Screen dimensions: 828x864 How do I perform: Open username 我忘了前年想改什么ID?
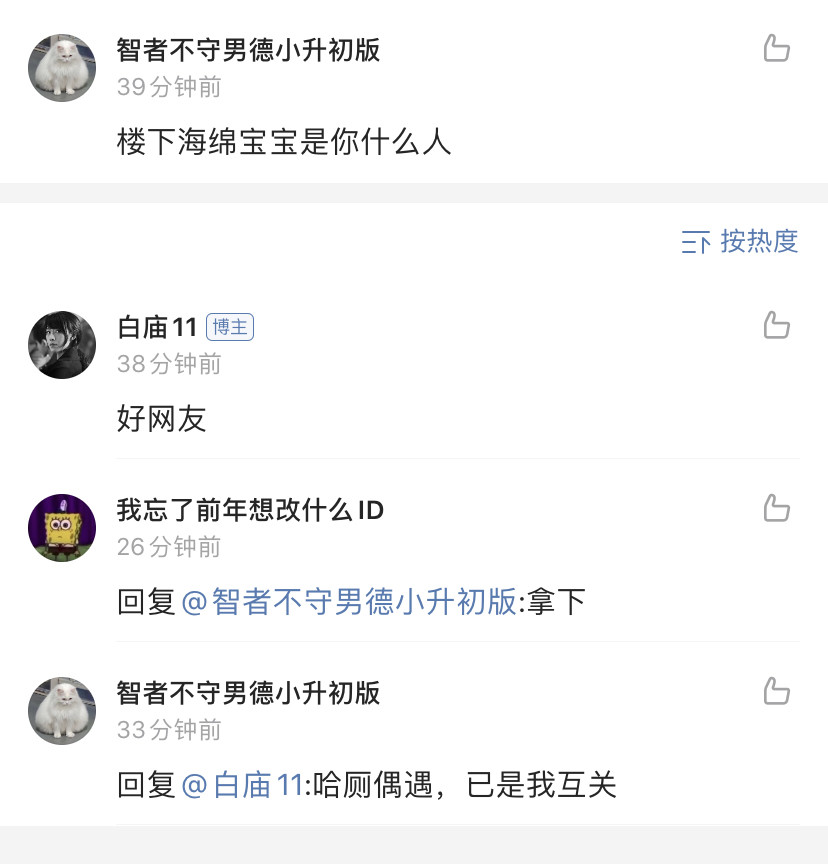pyautogui.click(x=250, y=510)
